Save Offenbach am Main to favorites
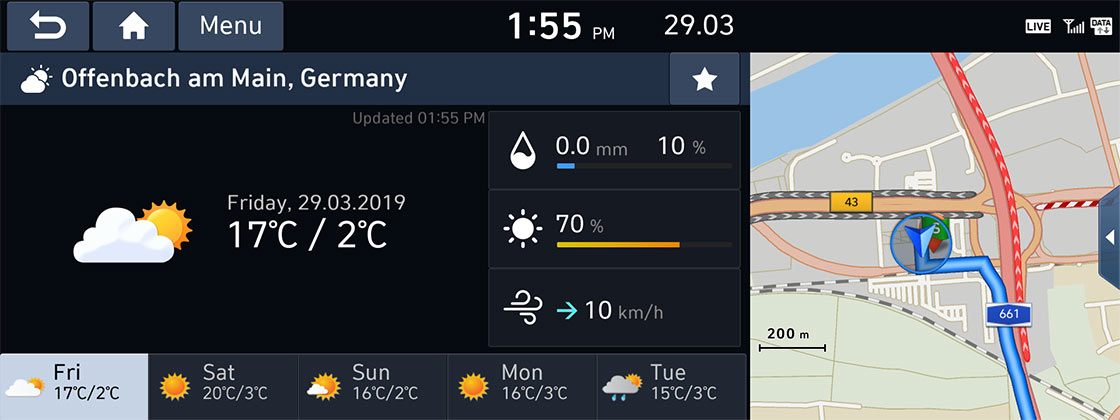This screenshot has width=1120, height=420. (704, 80)
